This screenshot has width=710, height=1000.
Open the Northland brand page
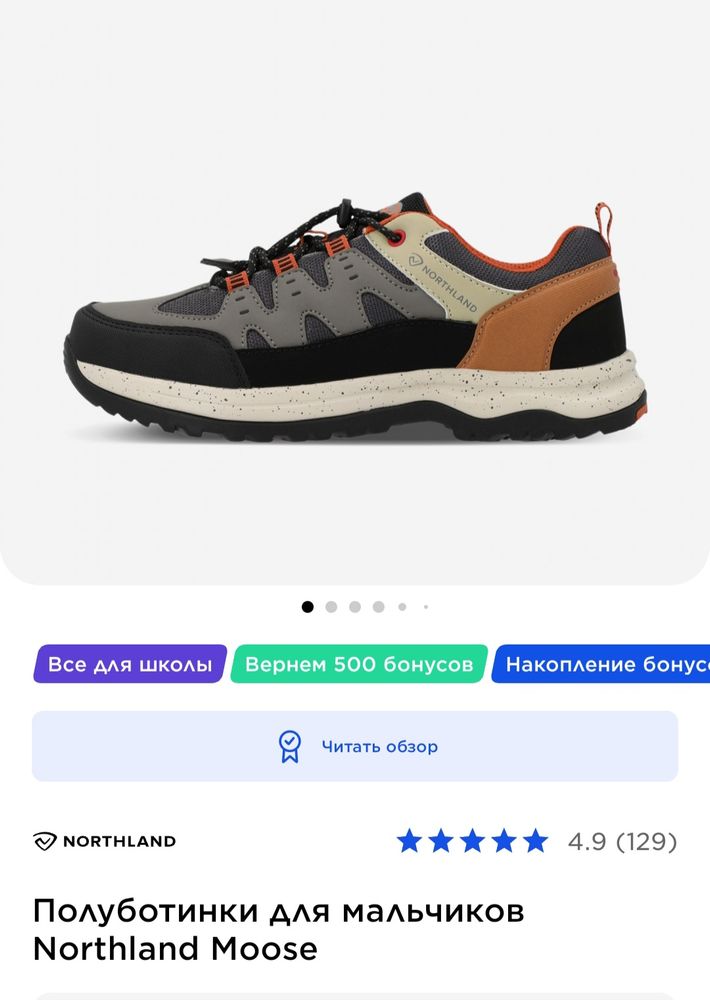(x=105, y=841)
